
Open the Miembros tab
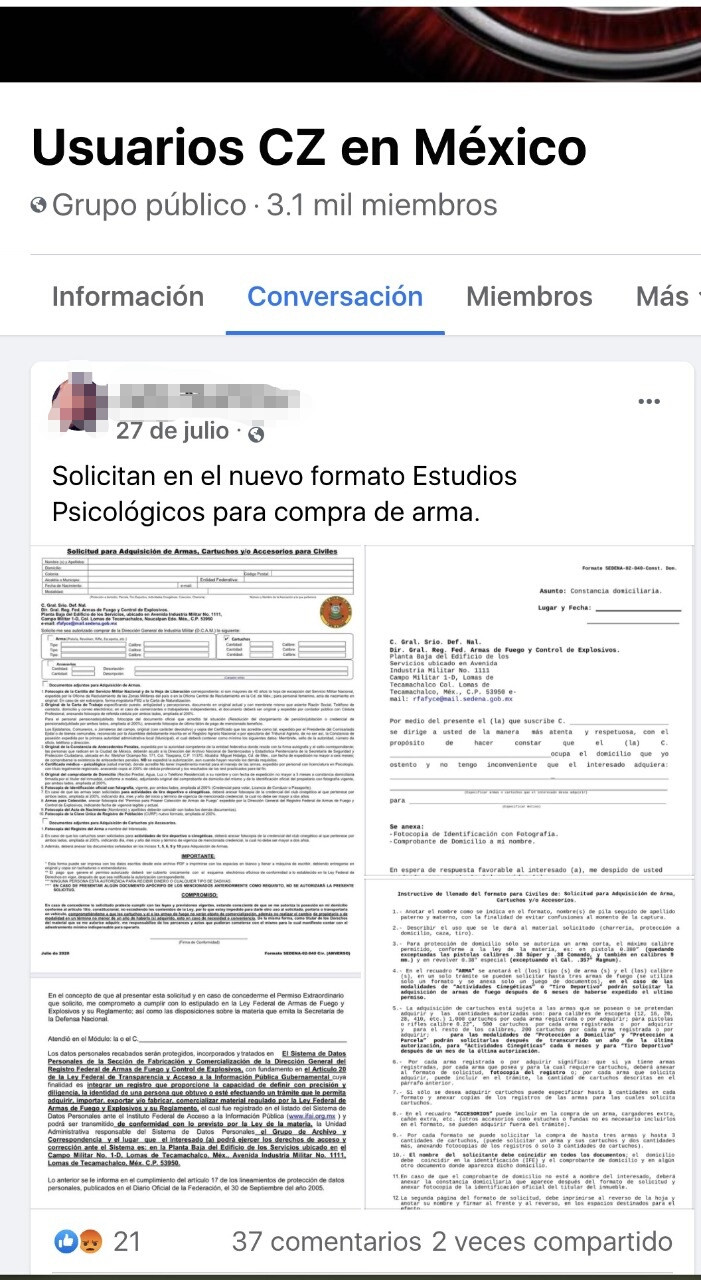[x=529, y=296]
